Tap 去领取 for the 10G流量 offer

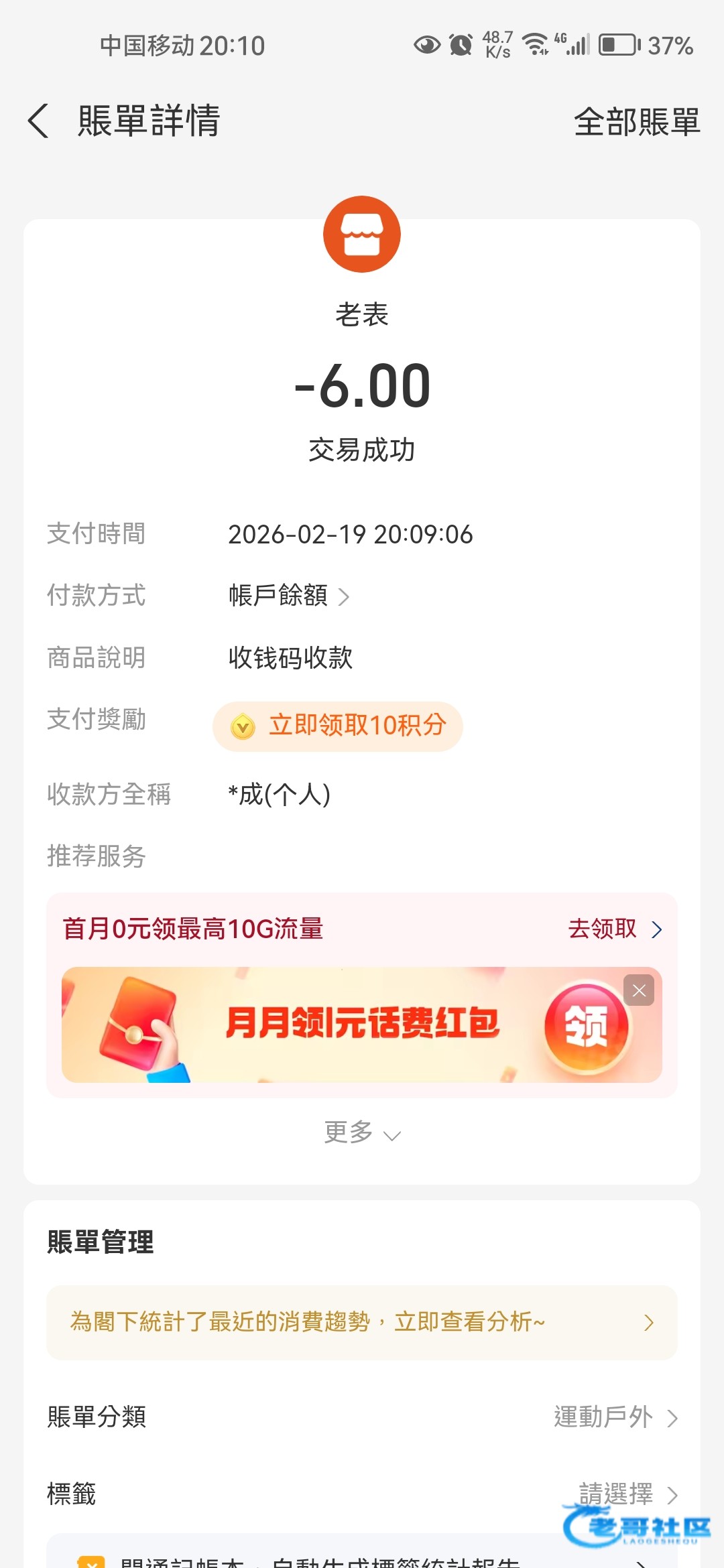point(614,929)
